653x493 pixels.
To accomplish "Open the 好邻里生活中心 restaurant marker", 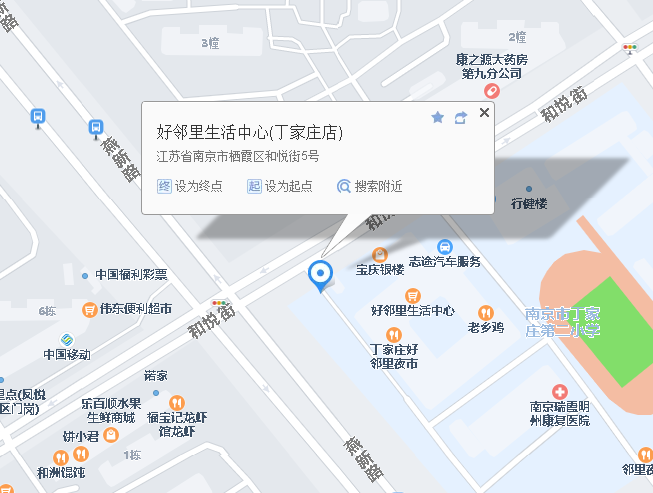I will 412,295.
